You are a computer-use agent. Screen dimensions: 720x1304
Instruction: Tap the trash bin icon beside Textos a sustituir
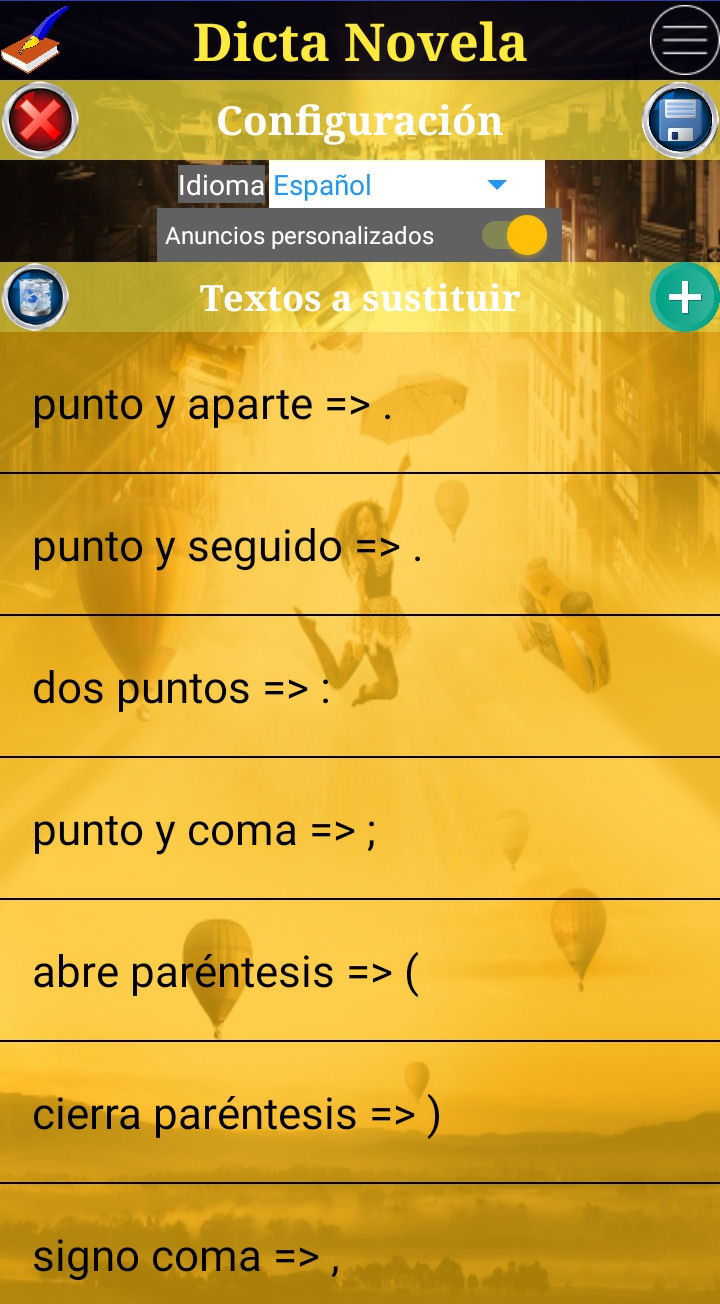click(35, 297)
